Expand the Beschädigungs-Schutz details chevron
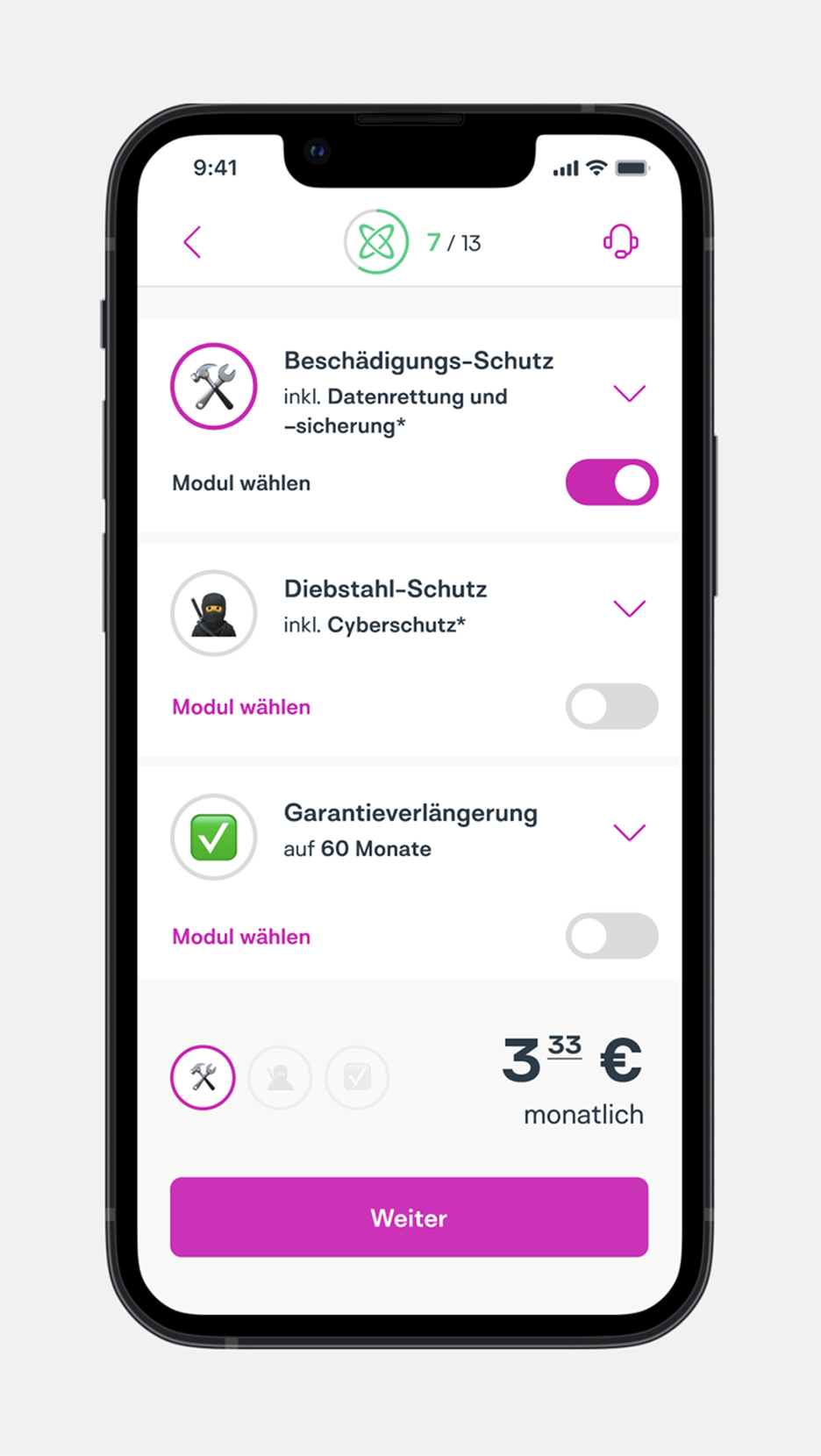 point(630,394)
